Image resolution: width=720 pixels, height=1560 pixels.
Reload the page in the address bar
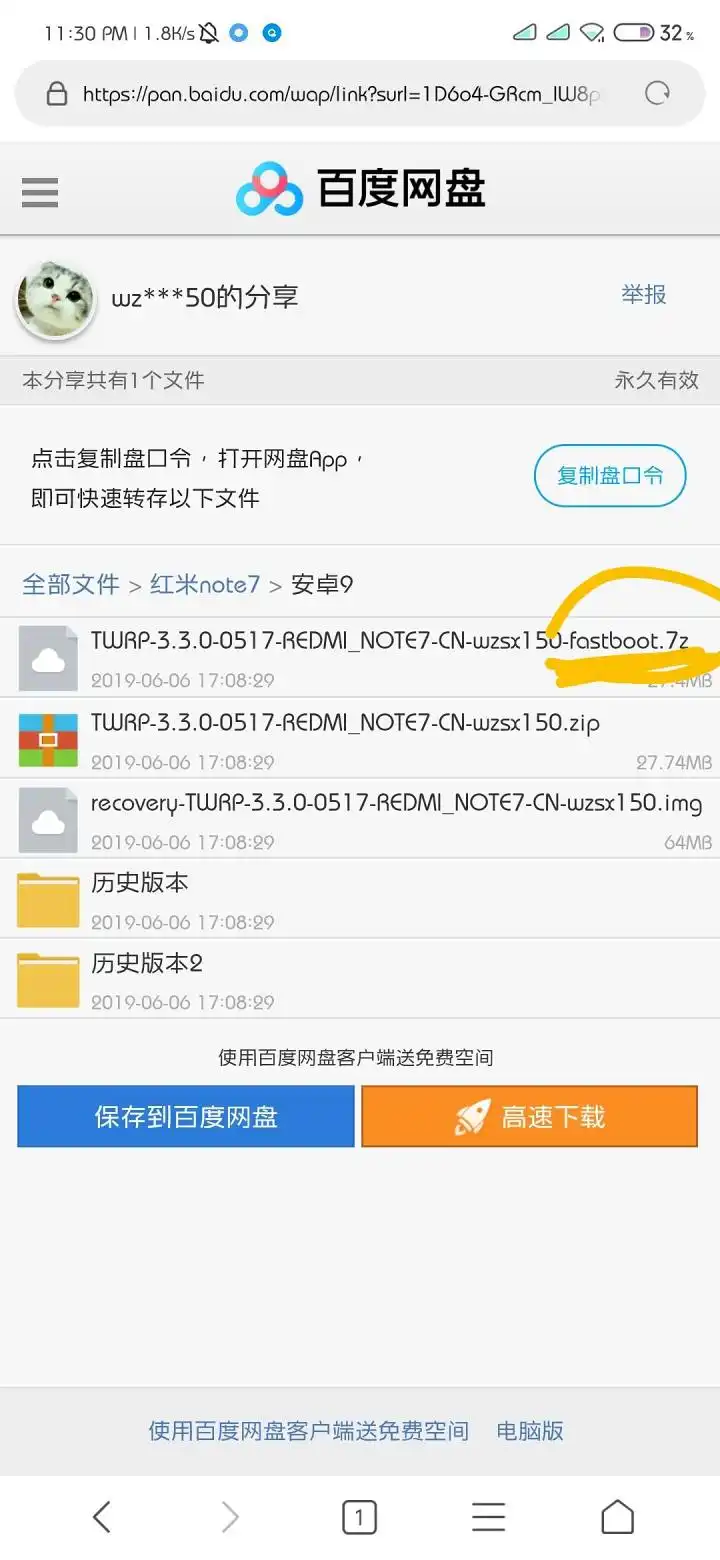pyautogui.click(x=657, y=94)
